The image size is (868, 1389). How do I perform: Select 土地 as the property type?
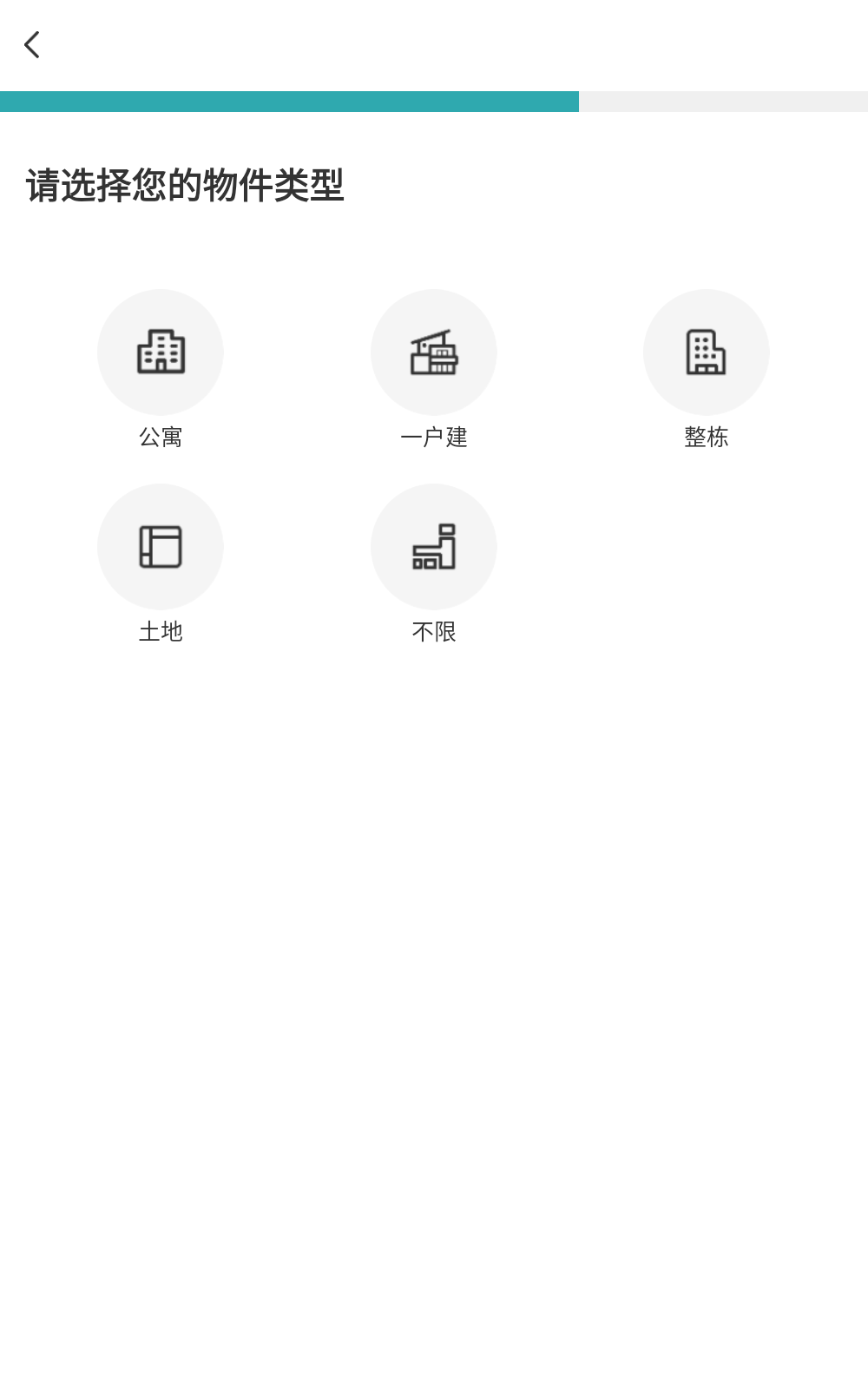[161, 547]
